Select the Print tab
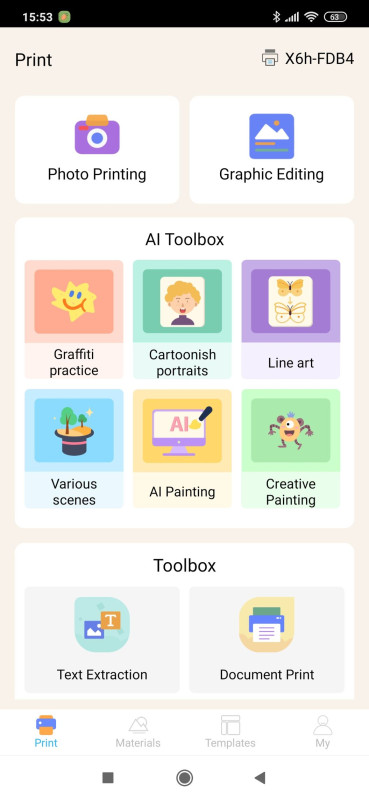This screenshot has width=369, height=800. click(x=46, y=732)
